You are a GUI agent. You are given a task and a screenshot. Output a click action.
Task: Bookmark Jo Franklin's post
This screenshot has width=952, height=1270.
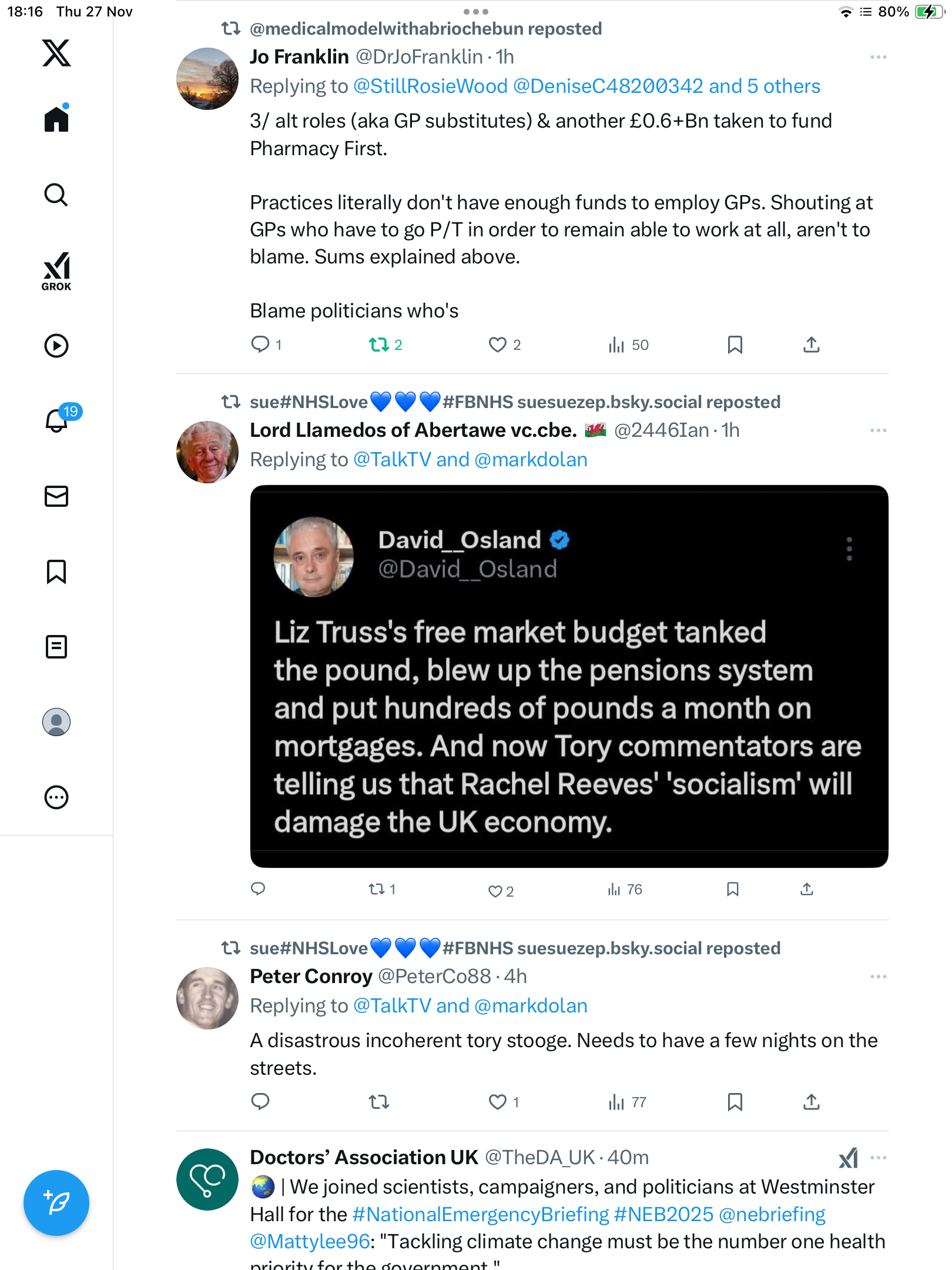(735, 345)
